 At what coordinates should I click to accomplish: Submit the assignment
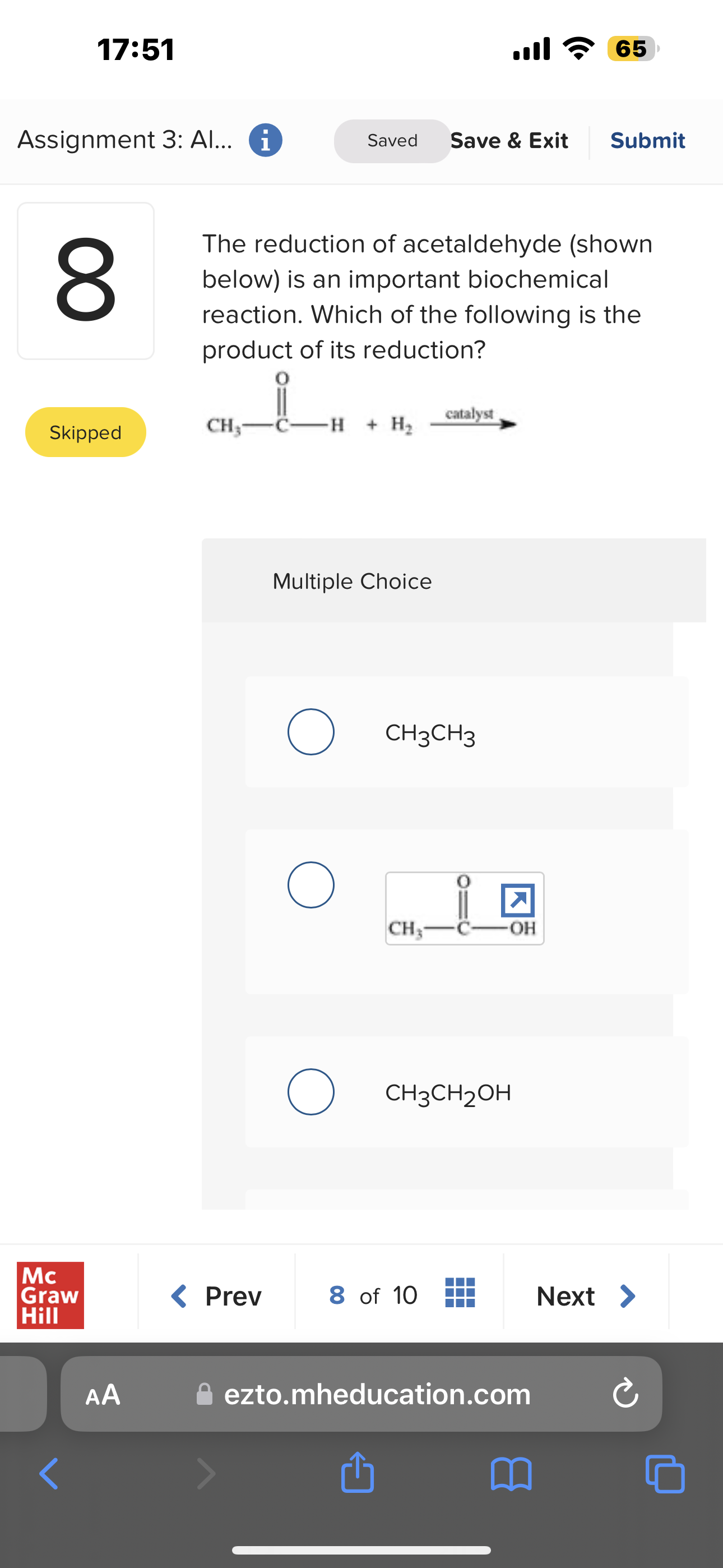647,140
